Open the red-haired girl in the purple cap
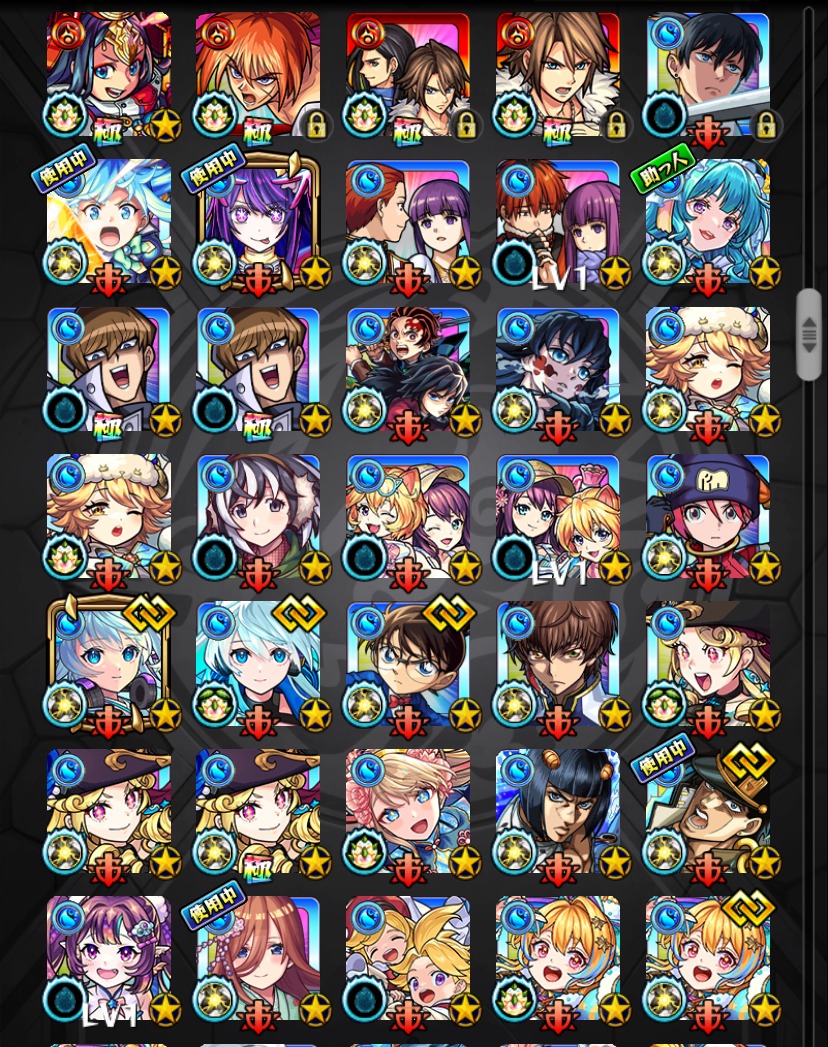Viewport: 828px width, 1047px height. 708,518
